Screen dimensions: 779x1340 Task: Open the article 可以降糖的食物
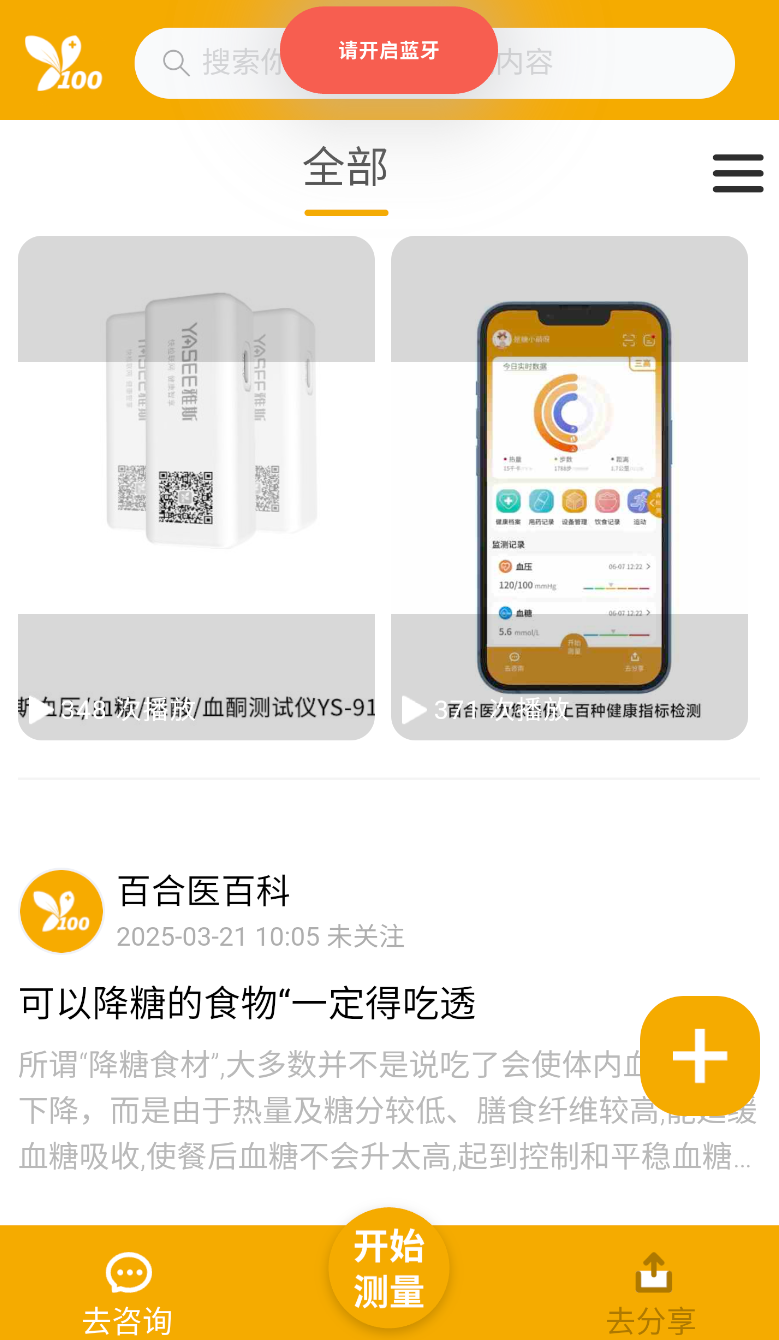click(x=247, y=1003)
